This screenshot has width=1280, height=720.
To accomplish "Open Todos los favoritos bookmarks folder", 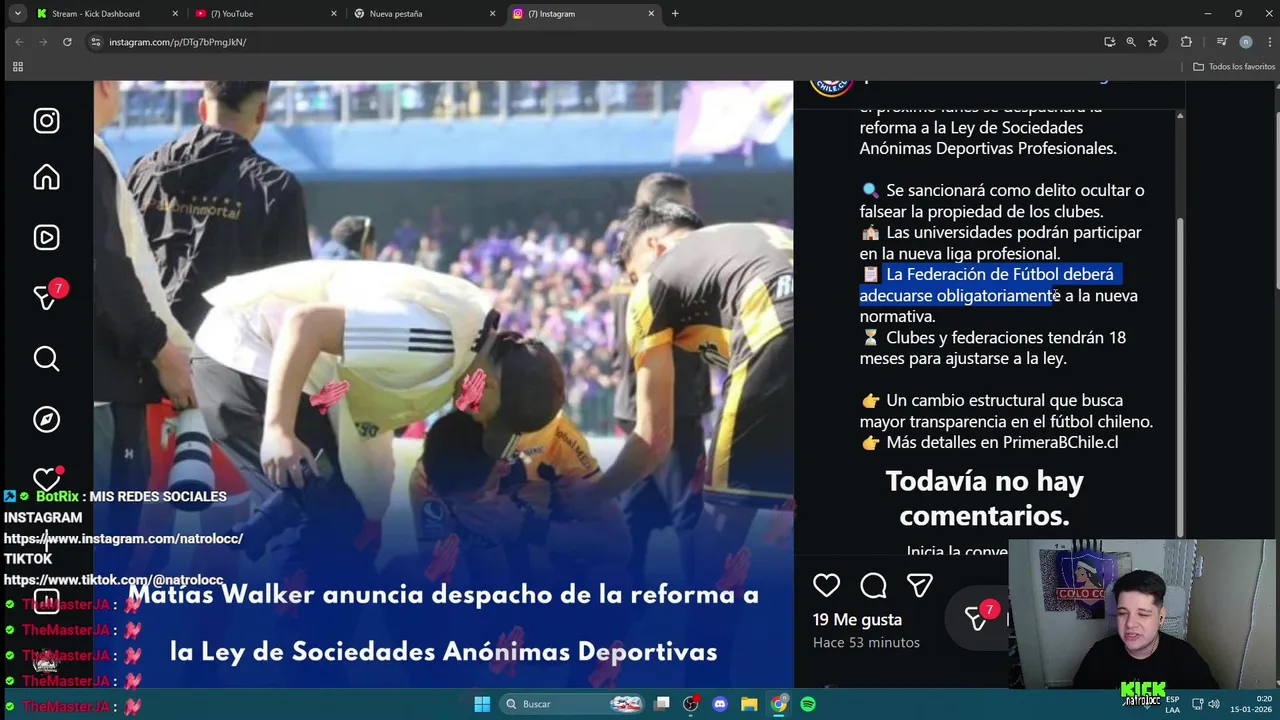I will pyautogui.click(x=1233, y=67).
